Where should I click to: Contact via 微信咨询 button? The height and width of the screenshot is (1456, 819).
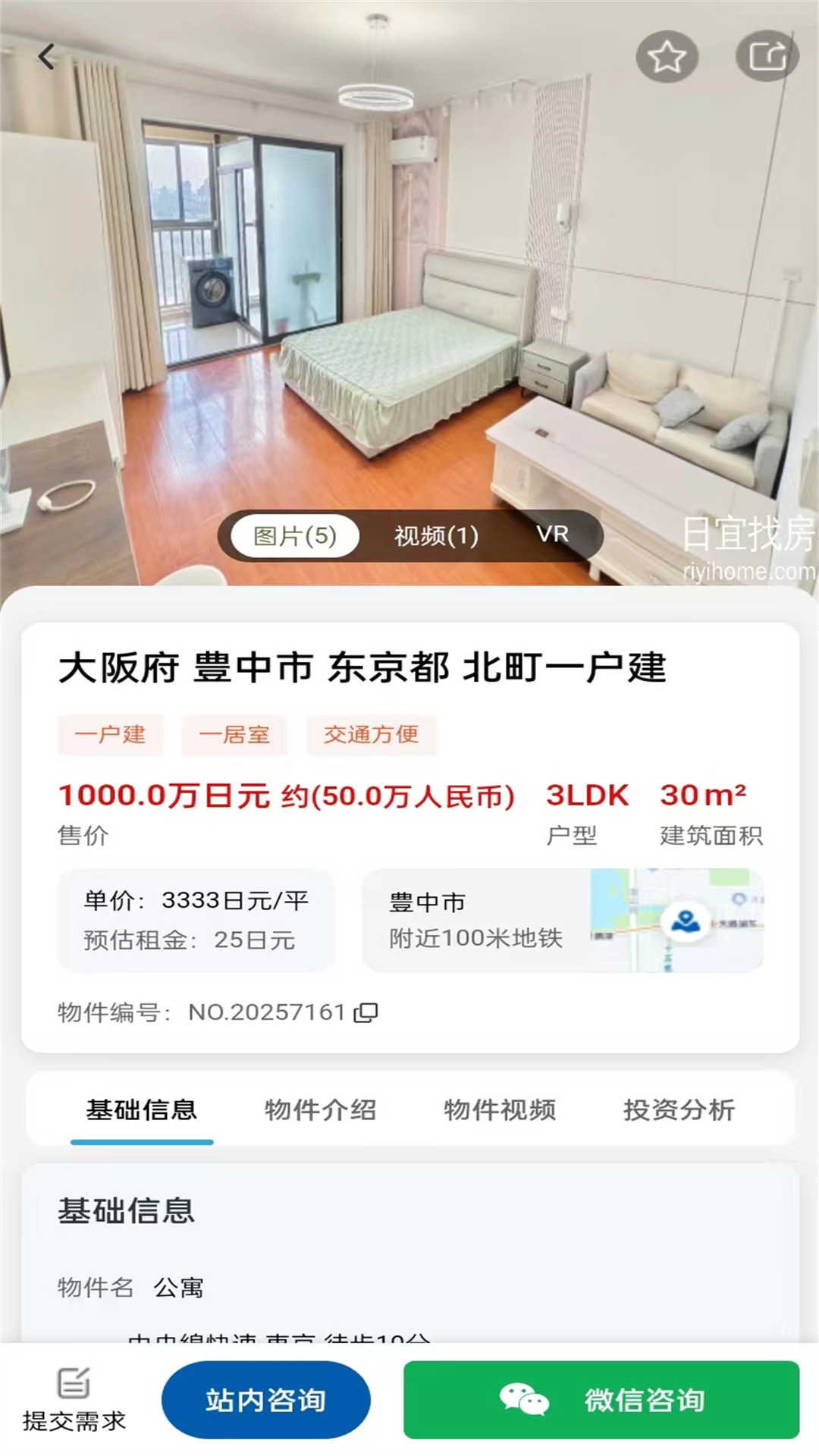(x=601, y=1400)
